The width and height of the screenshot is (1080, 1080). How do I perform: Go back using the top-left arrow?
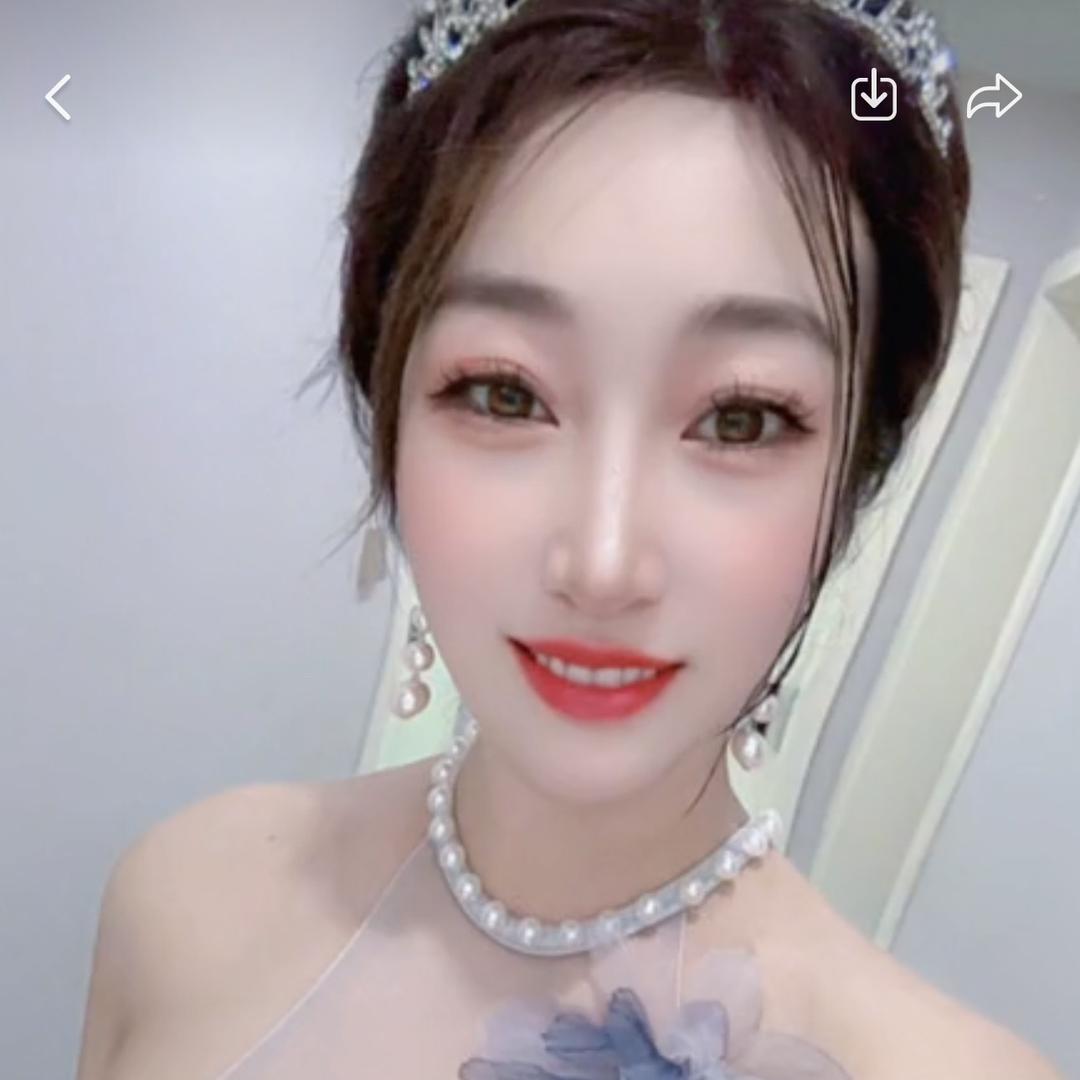pyautogui.click(x=59, y=98)
